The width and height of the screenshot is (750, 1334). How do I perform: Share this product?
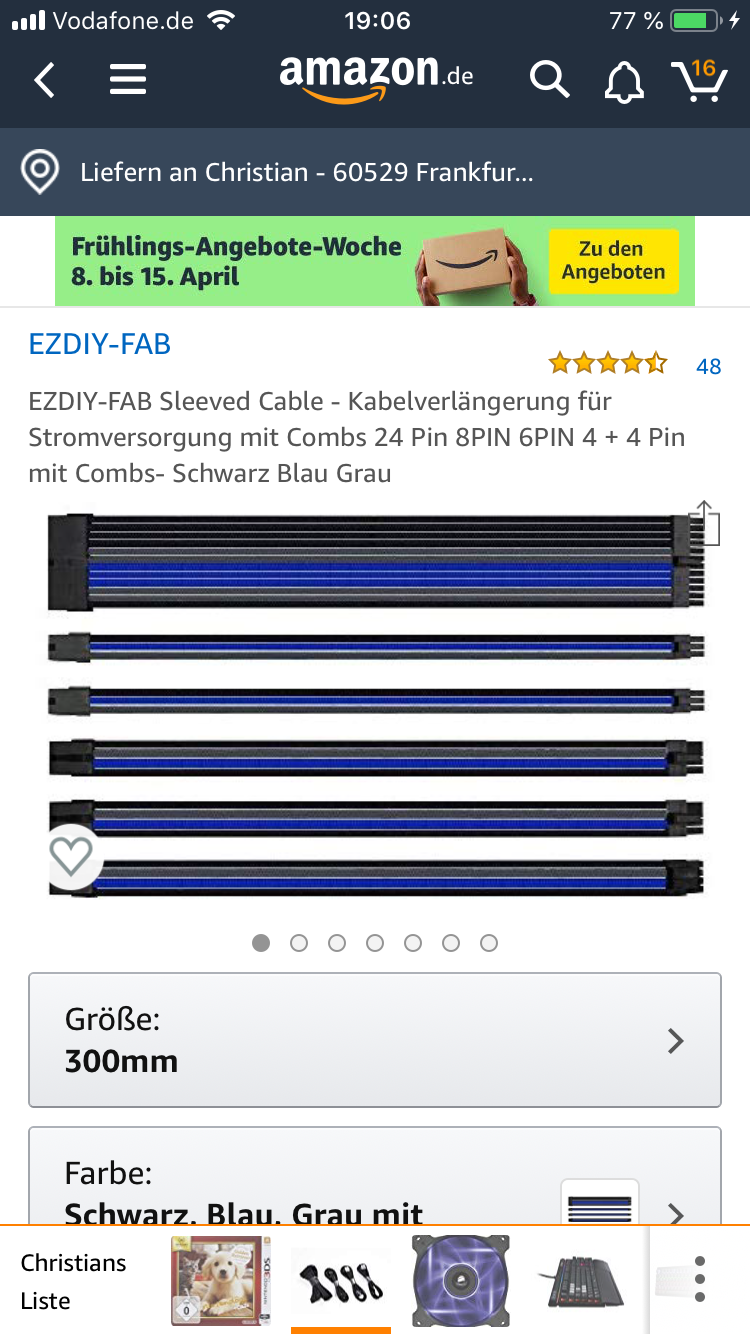[705, 523]
